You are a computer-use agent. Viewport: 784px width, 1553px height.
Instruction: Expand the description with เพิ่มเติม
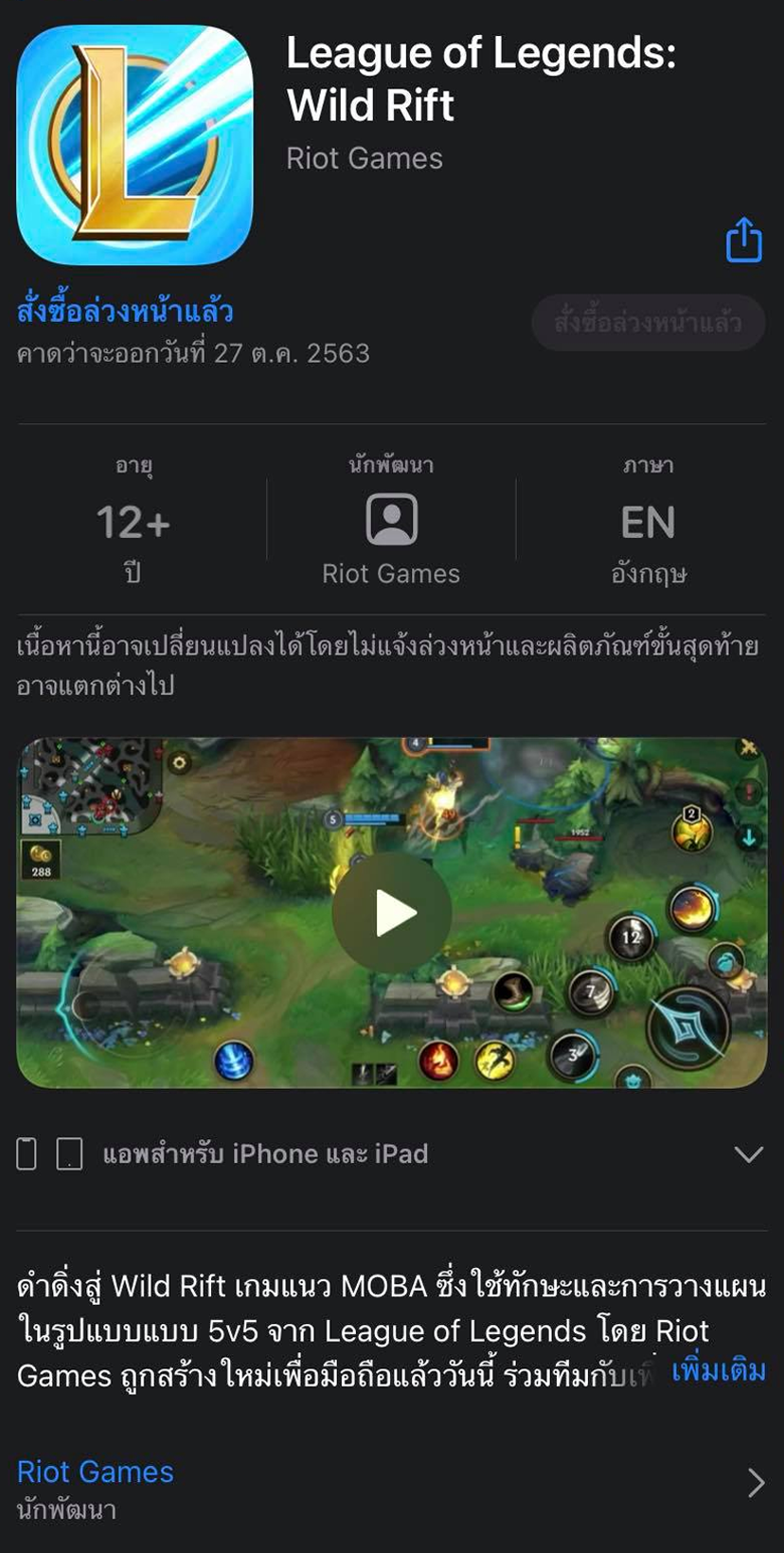click(x=718, y=1370)
